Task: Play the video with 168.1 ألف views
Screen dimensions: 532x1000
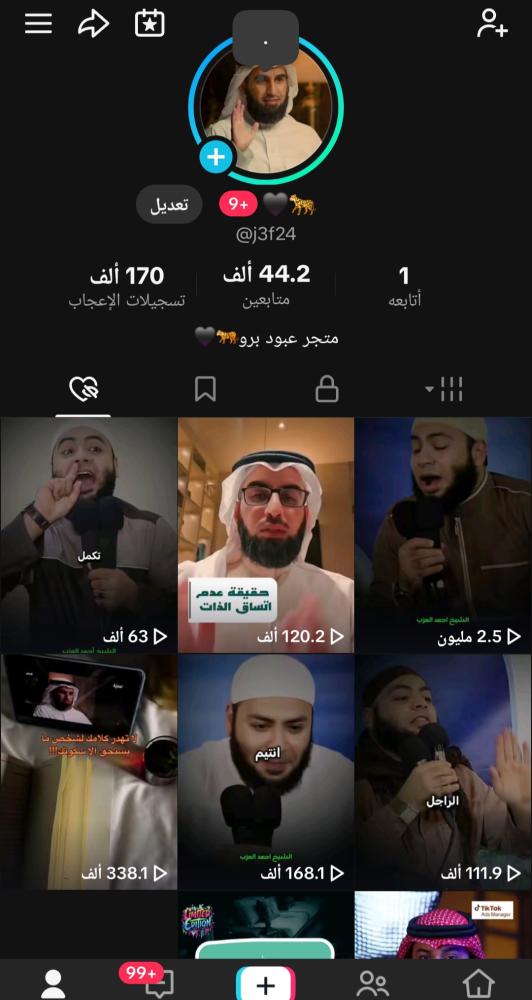Action: (265, 772)
